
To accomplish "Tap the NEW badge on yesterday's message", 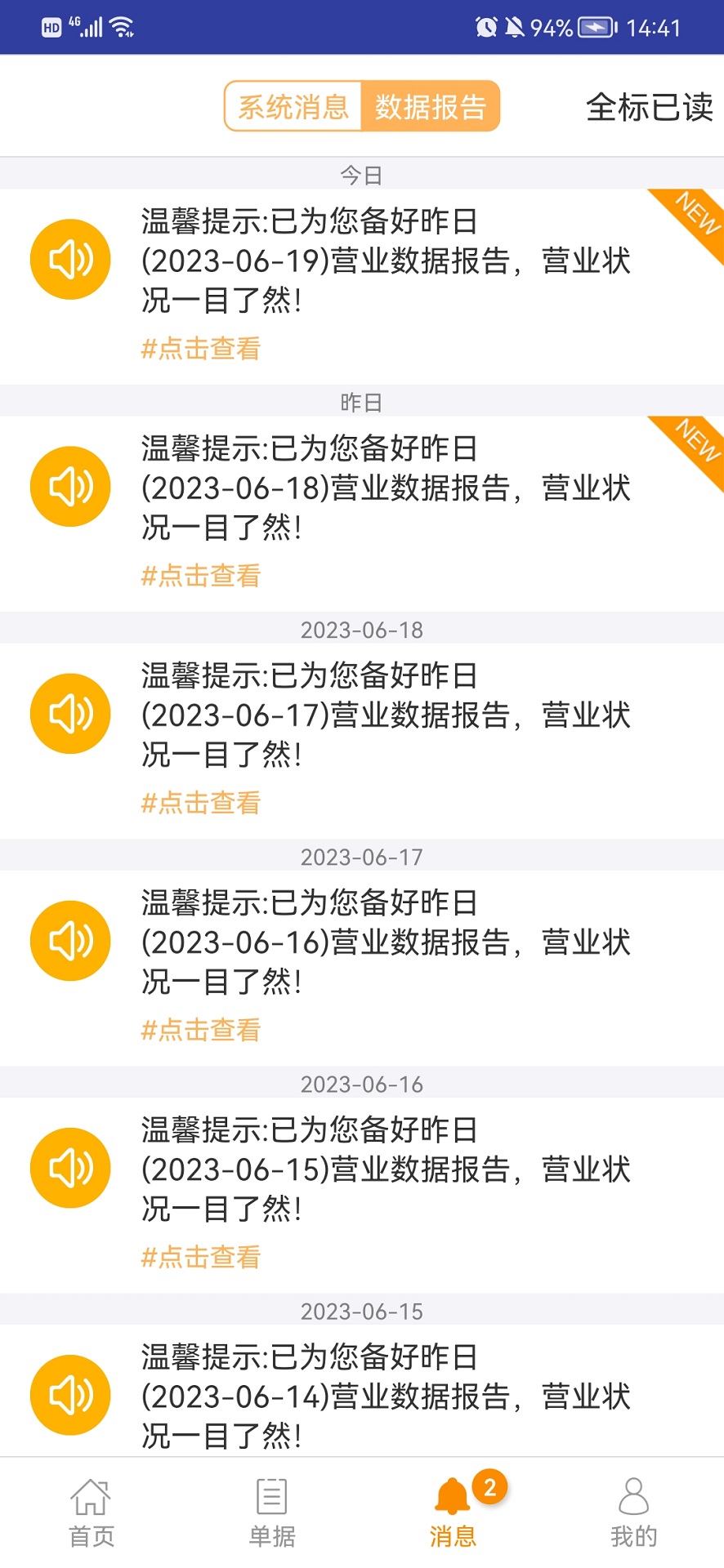I will click(690, 445).
